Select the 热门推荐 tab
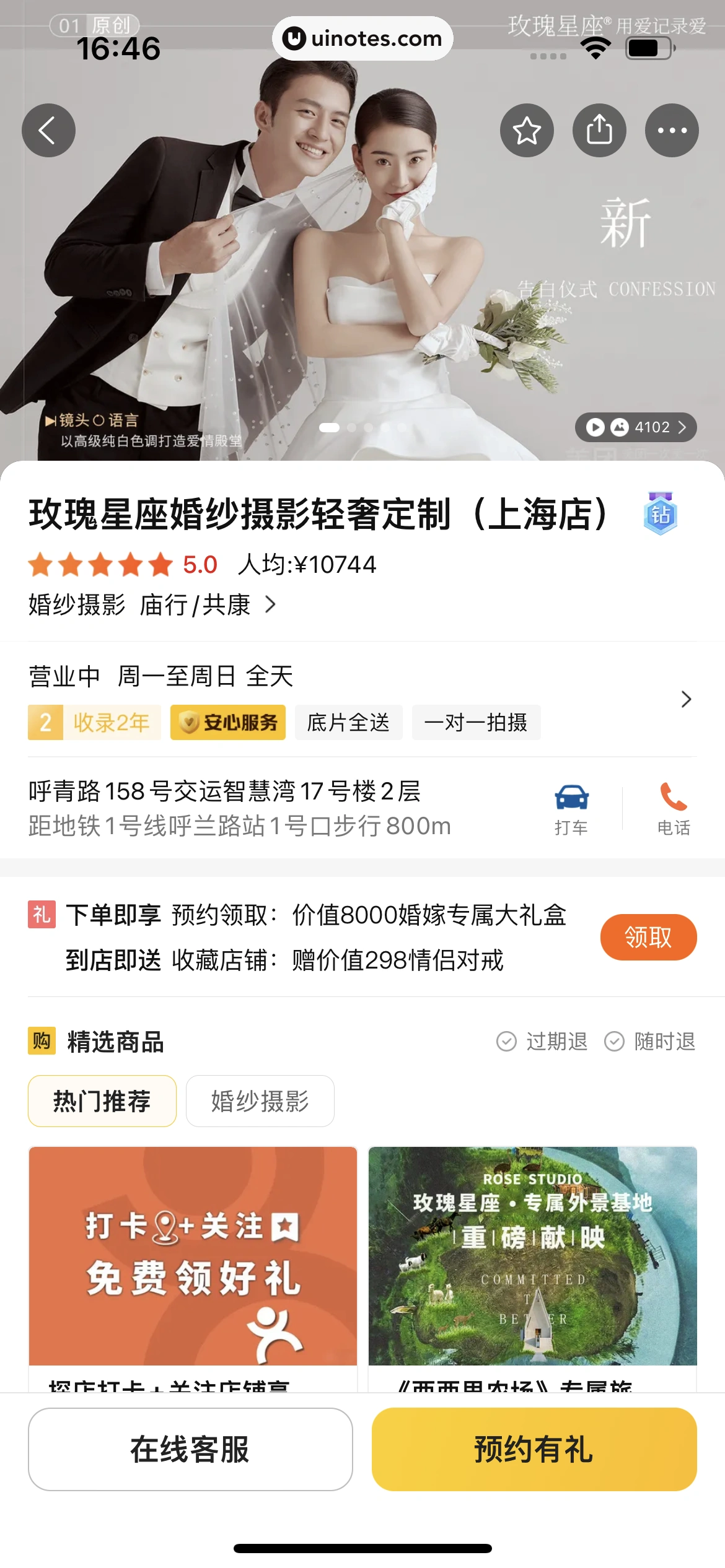 coord(102,1101)
